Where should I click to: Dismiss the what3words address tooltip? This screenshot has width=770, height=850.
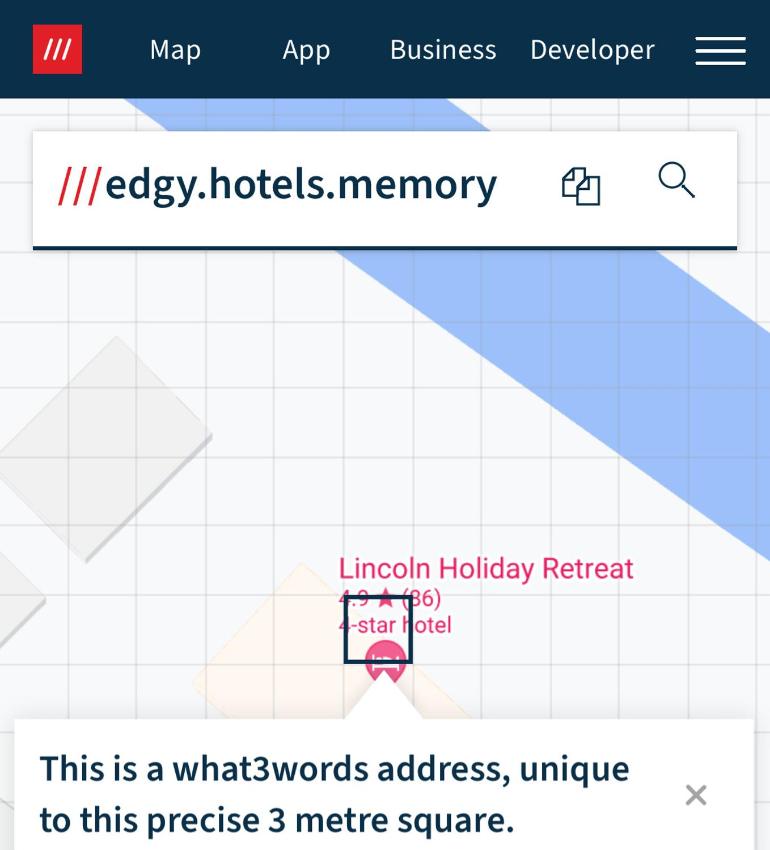click(696, 795)
